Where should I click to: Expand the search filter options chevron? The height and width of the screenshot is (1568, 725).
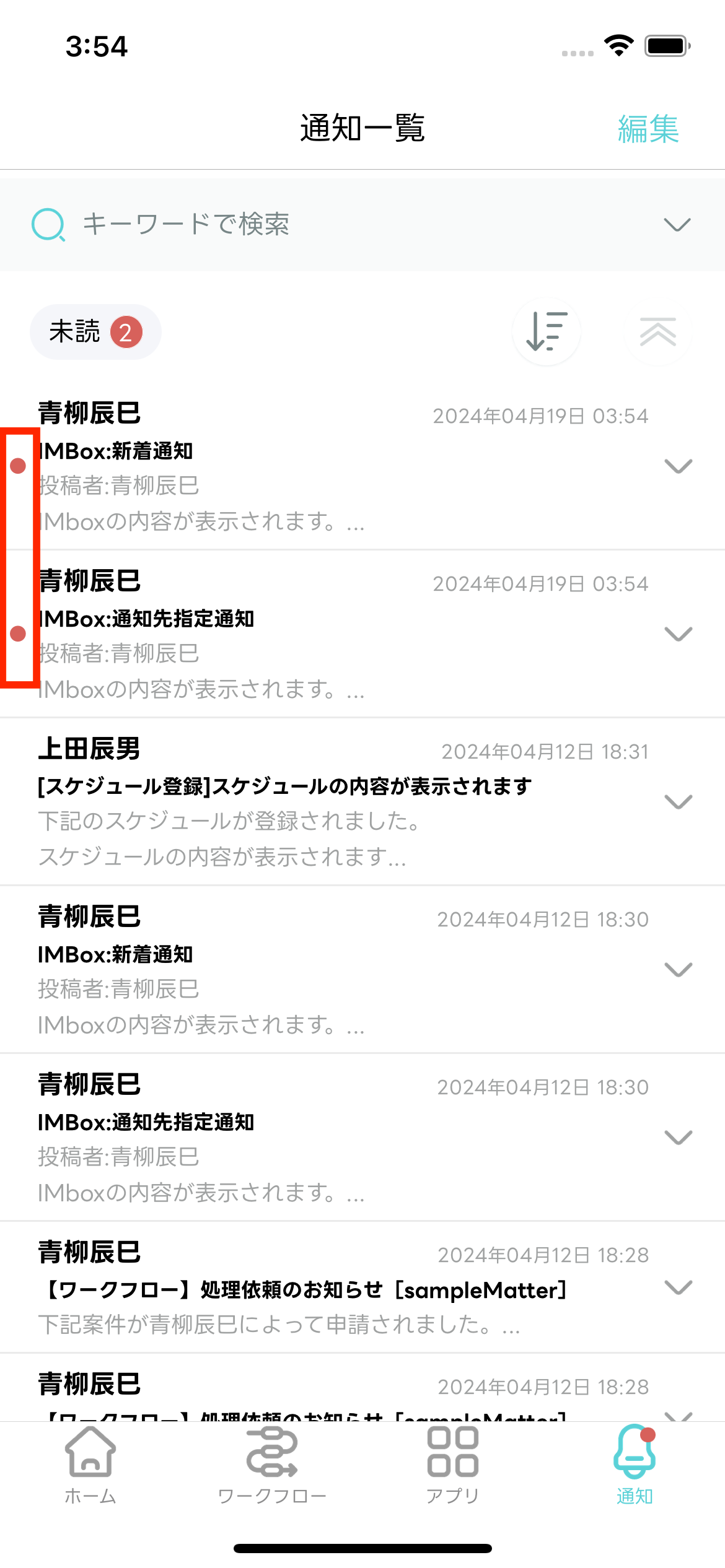pyautogui.click(x=677, y=224)
